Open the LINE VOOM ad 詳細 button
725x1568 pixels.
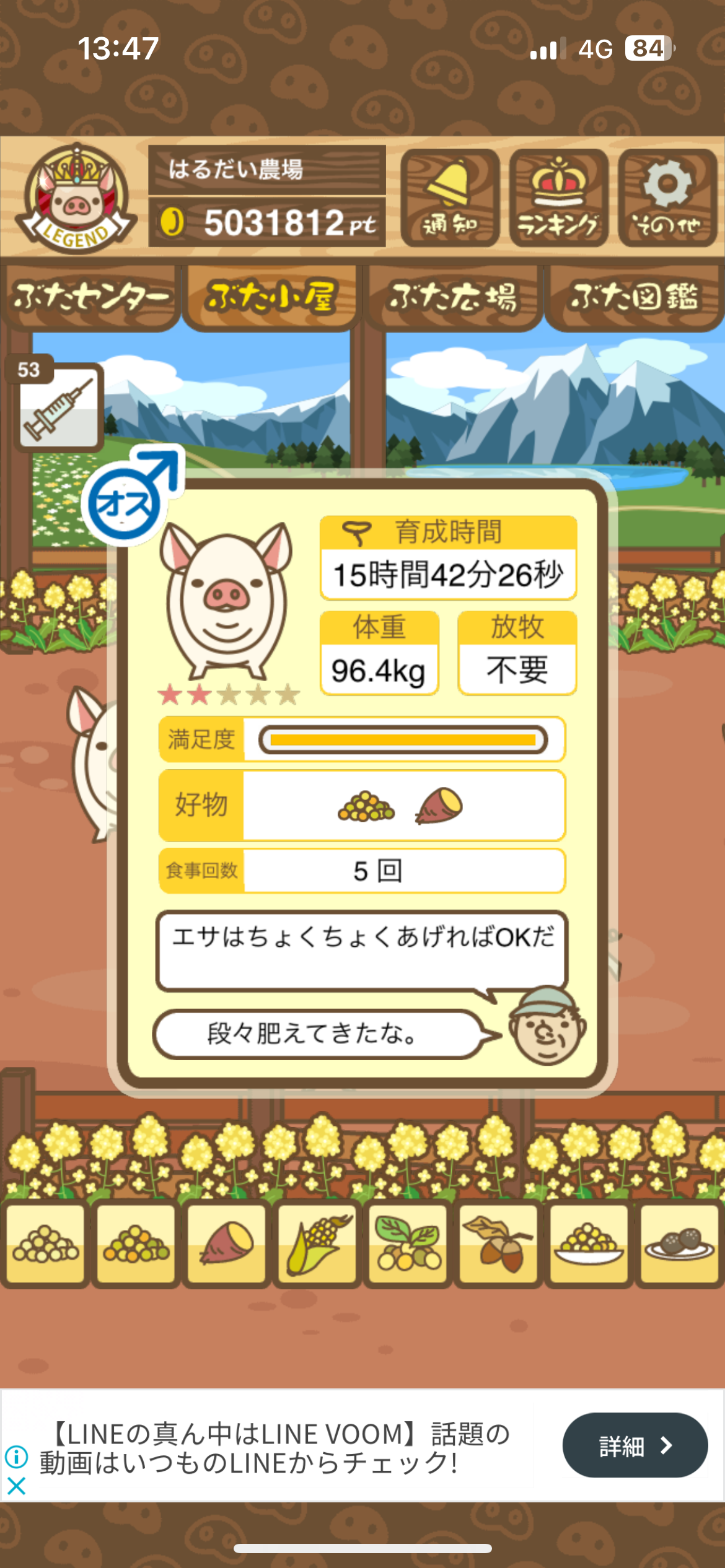[635, 1445]
